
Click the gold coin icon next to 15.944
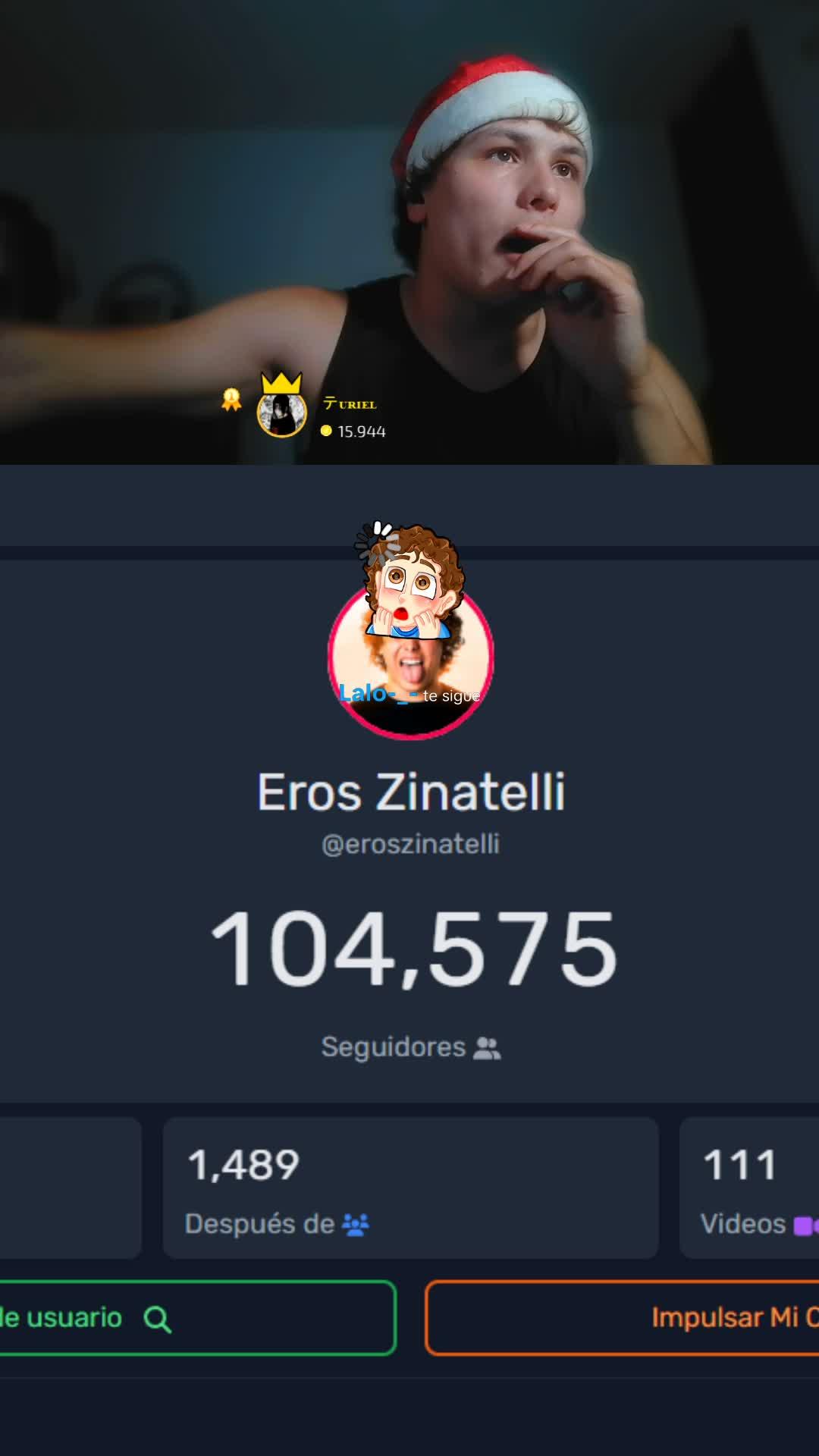[x=326, y=431]
